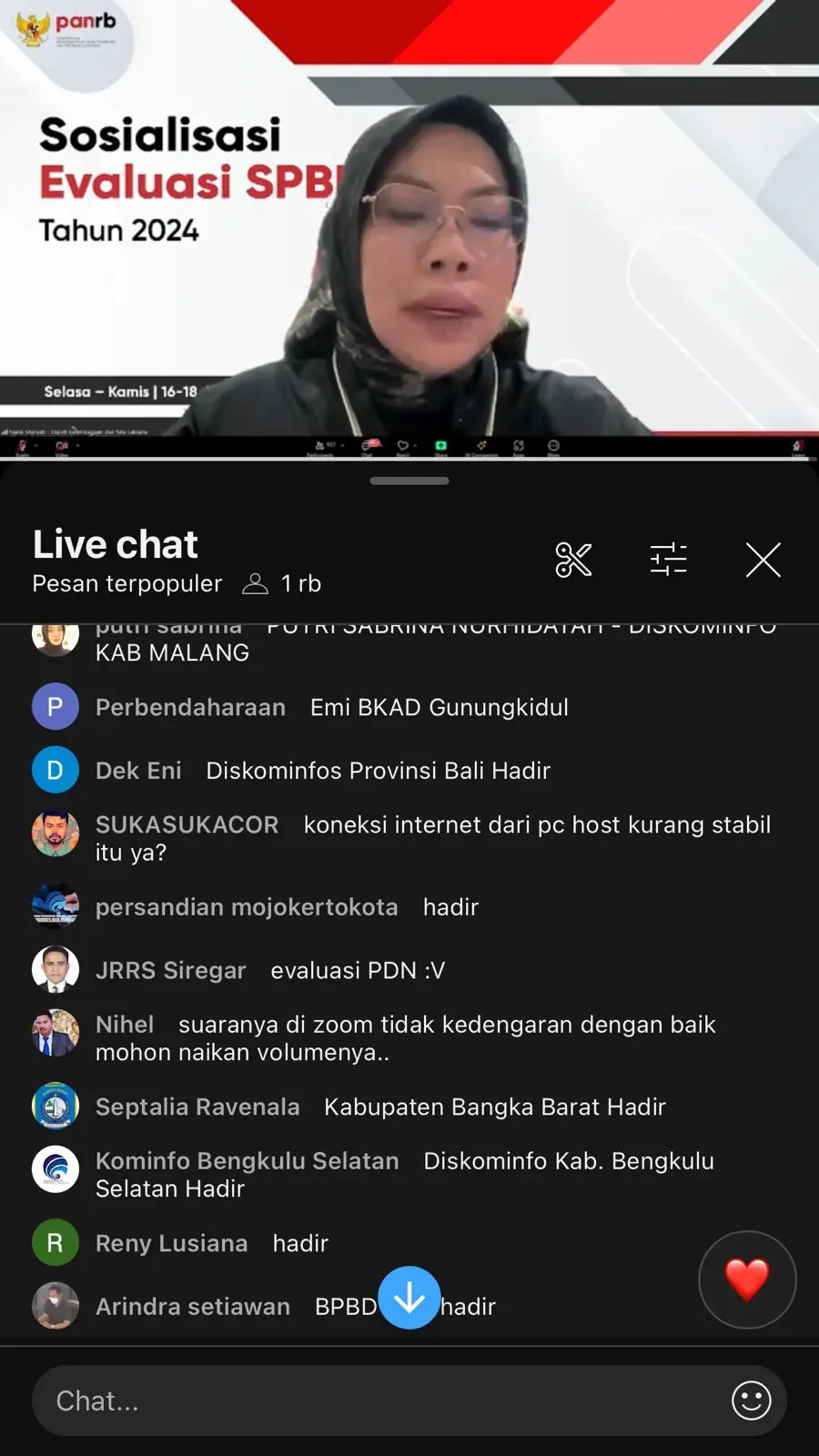Tap the panel drag handle
Screen dimensions: 819x1456
coord(409,480)
